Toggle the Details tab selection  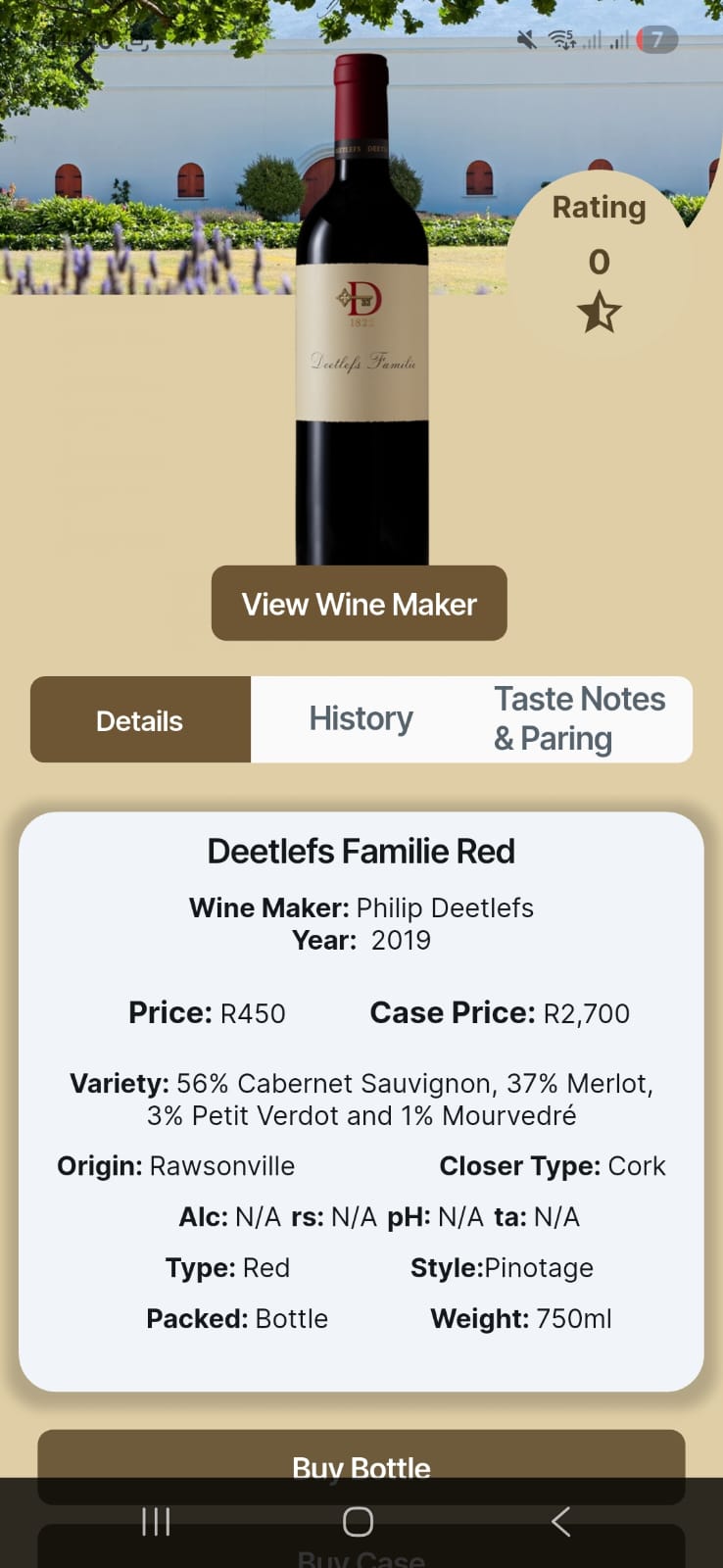click(x=139, y=719)
